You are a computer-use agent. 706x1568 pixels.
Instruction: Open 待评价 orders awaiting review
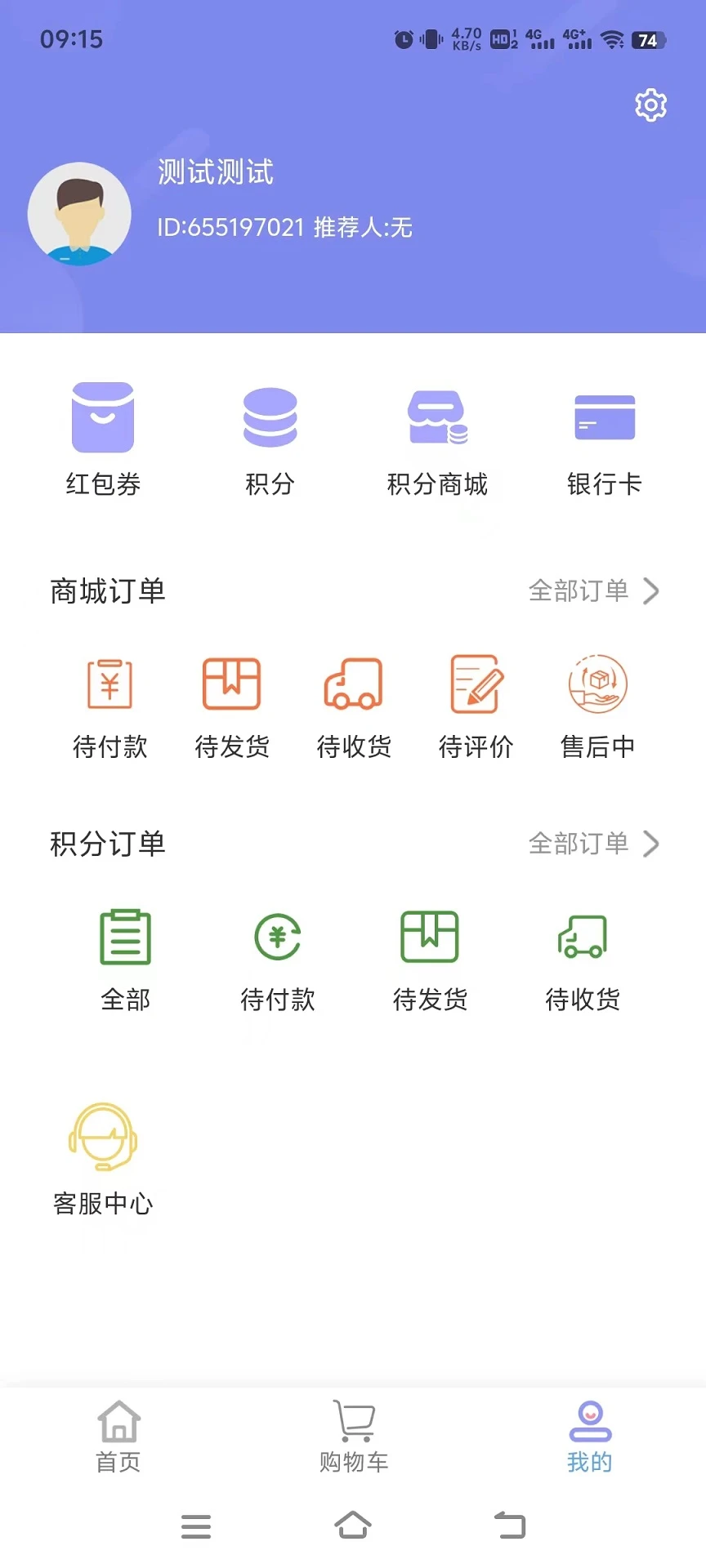pyautogui.click(x=476, y=706)
